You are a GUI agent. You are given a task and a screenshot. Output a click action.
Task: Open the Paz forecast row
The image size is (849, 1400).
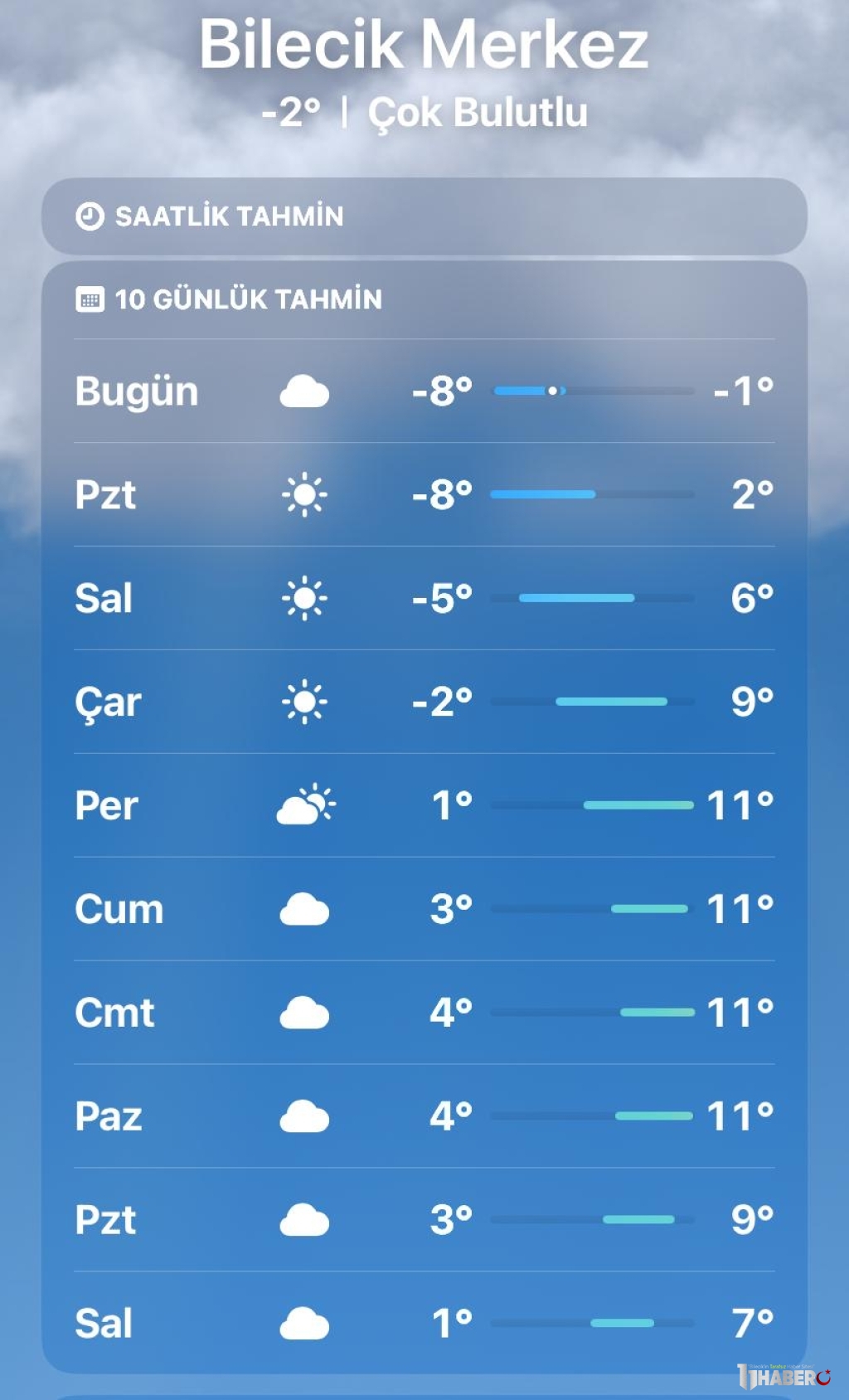[x=424, y=1116]
